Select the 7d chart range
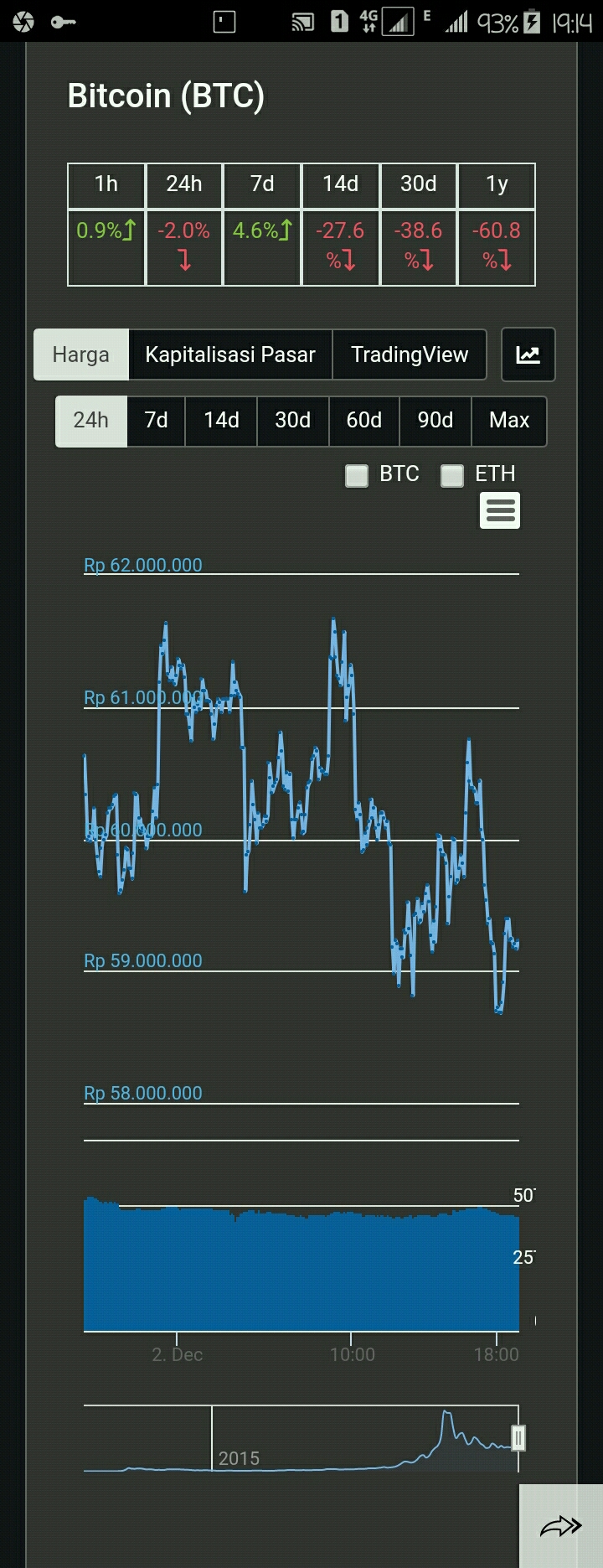This screenshot has height=1568, width=603. tap(156, 421)
